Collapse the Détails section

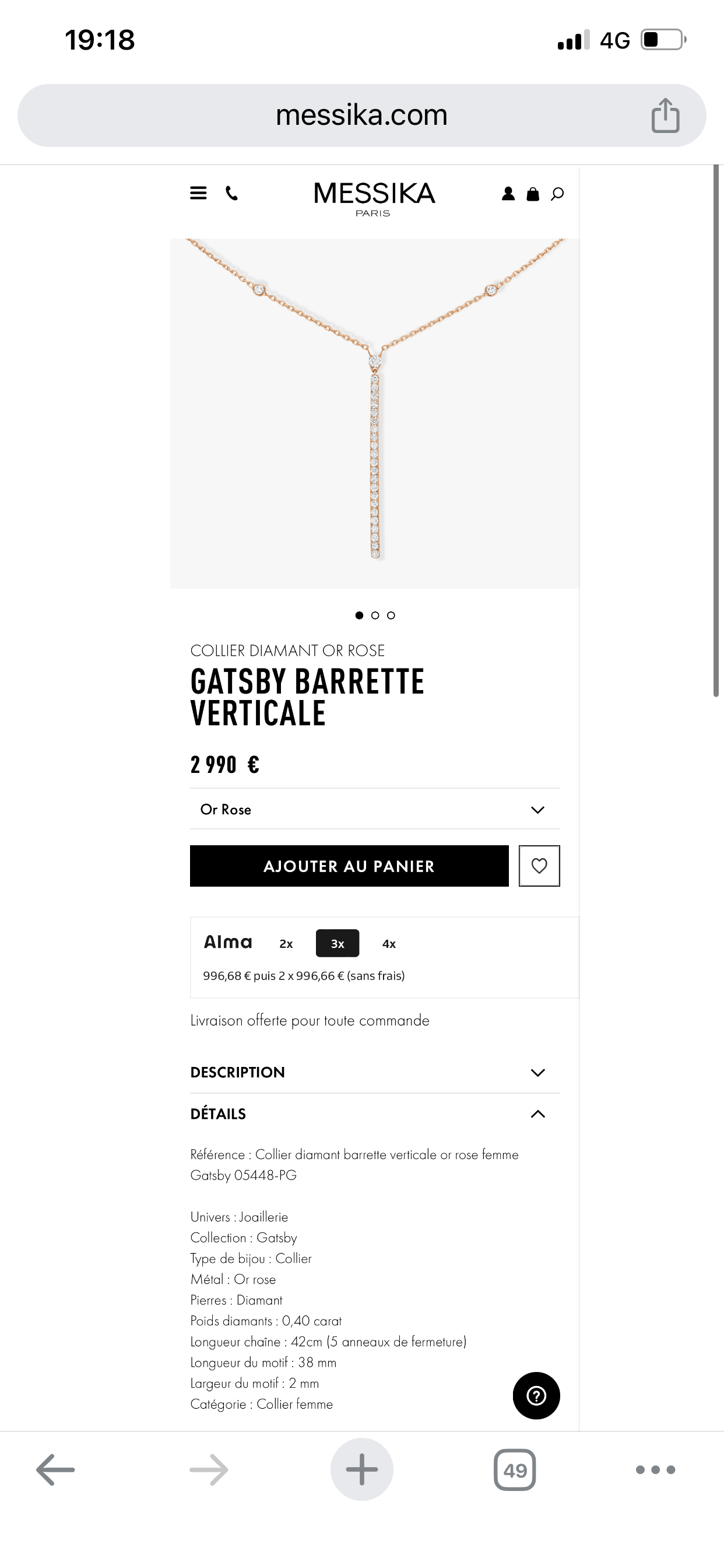click(374, 1114)
